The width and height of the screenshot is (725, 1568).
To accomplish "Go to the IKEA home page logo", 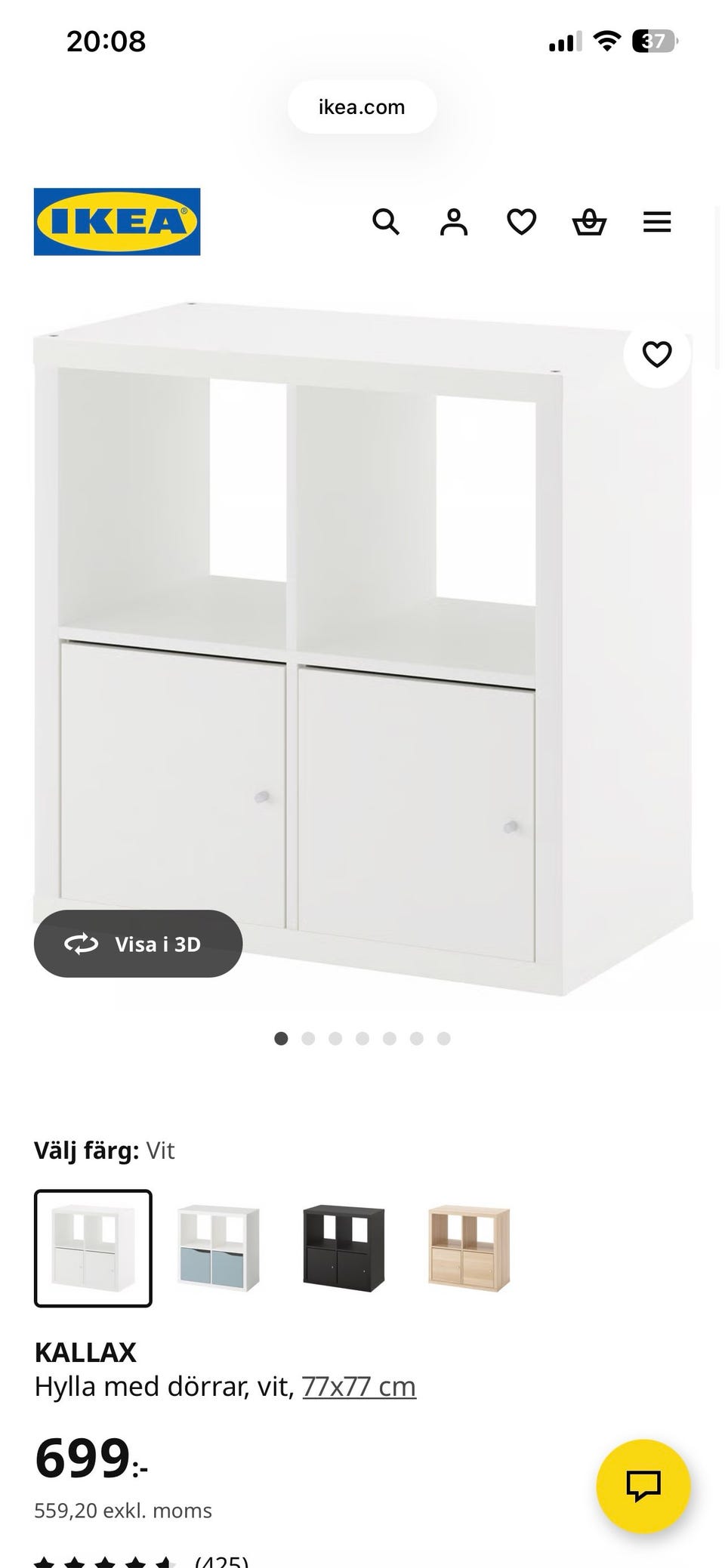I will click(117, 221).
